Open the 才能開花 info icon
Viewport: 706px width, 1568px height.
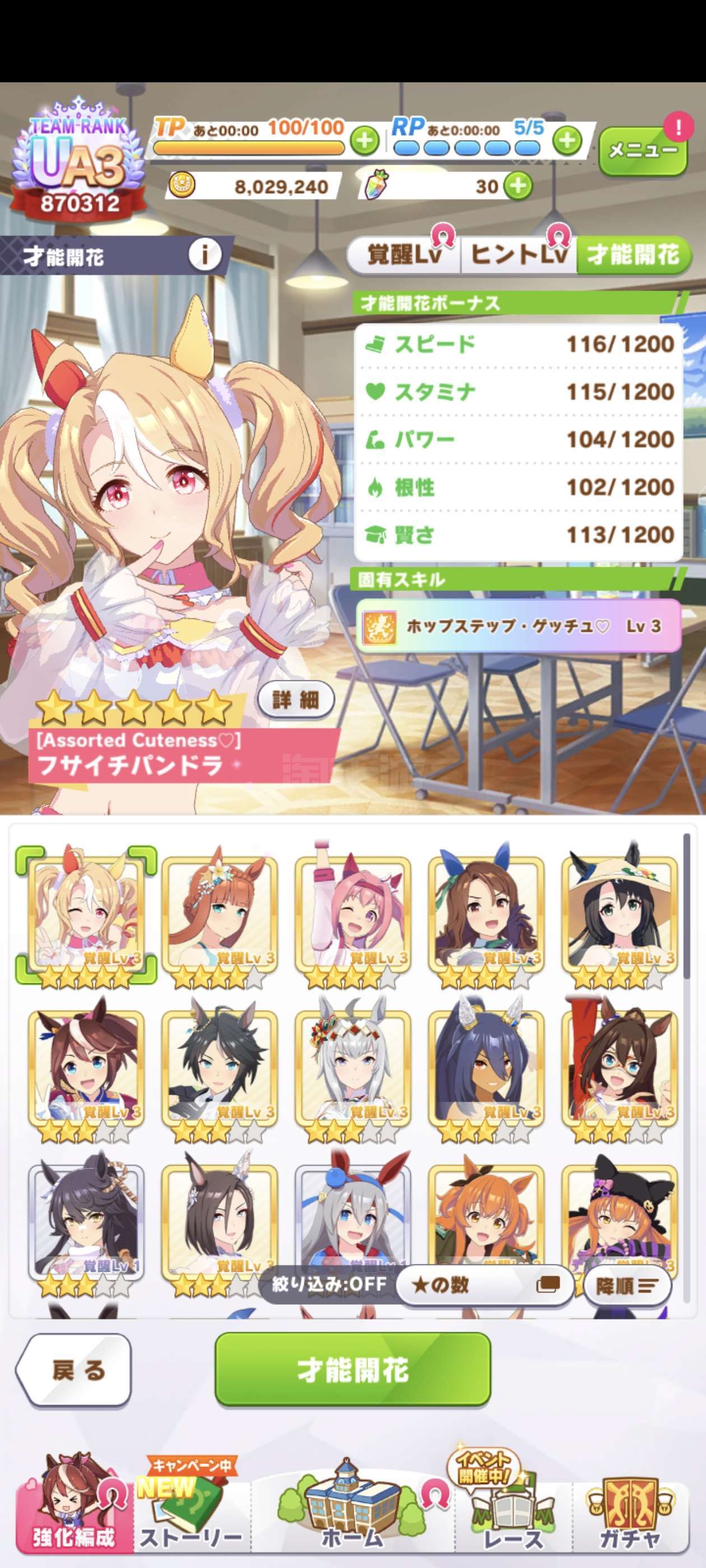tap(204, 256)
